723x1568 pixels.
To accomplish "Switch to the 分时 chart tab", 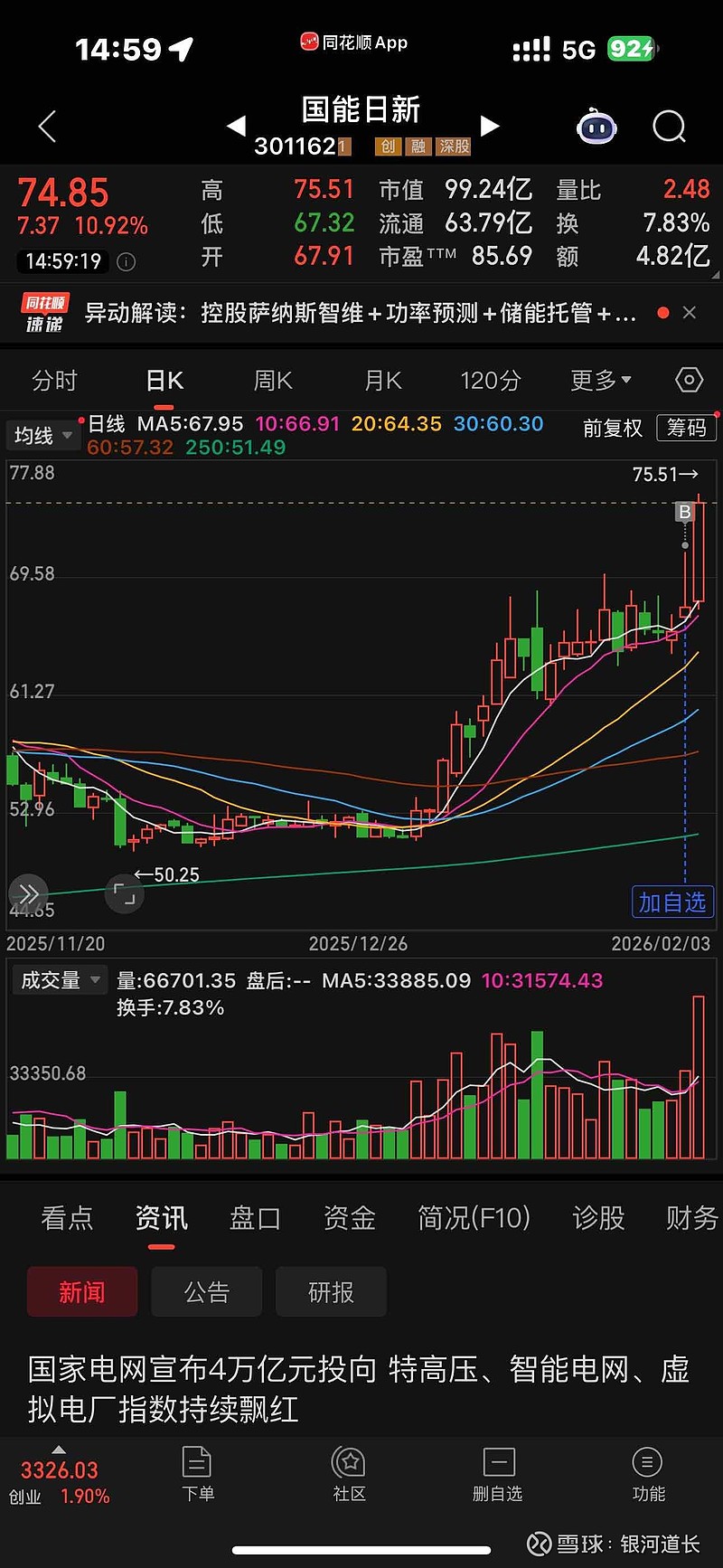I will pyautogui.click(x=54, y=381).
